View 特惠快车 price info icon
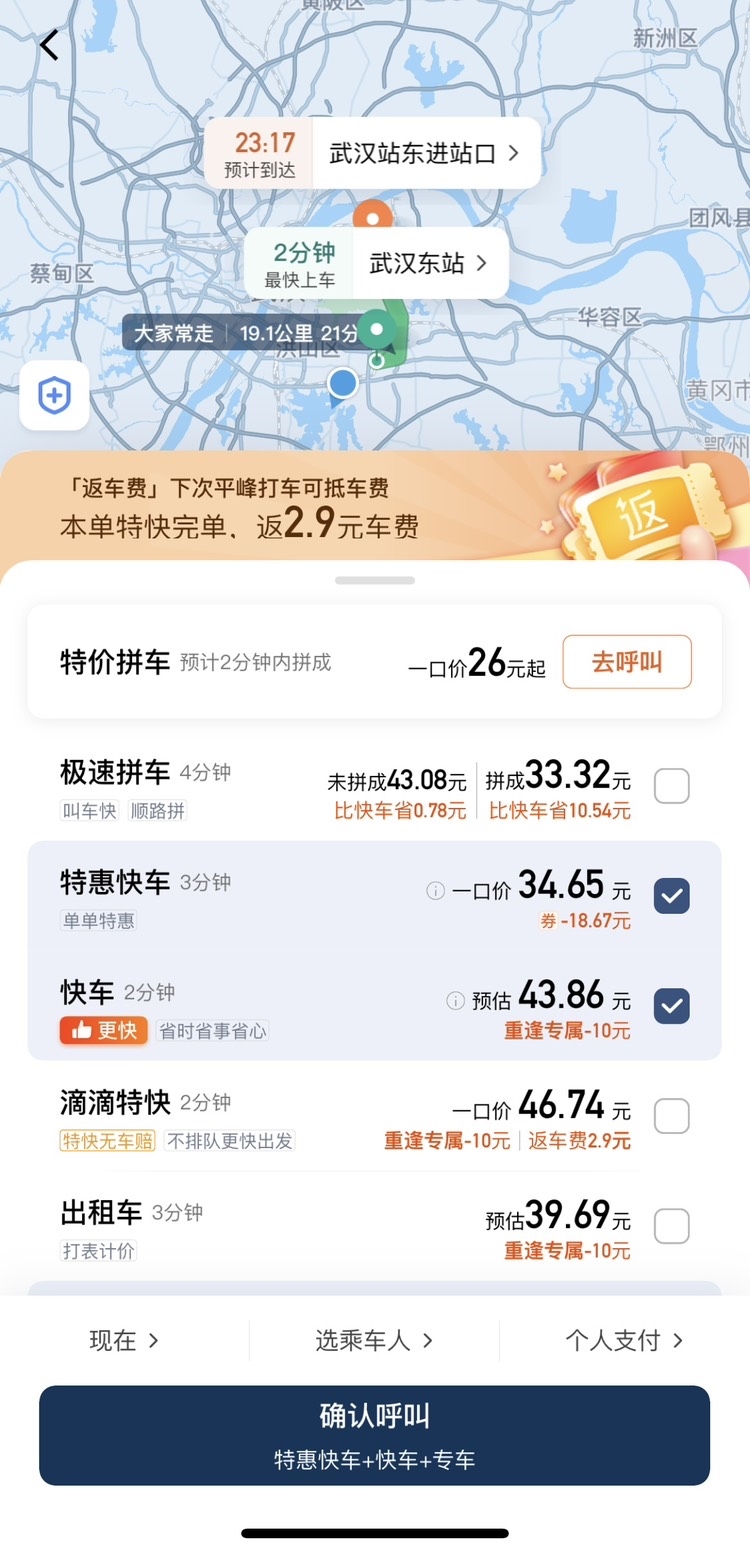The image size is (750, 1553). [435, 890]
